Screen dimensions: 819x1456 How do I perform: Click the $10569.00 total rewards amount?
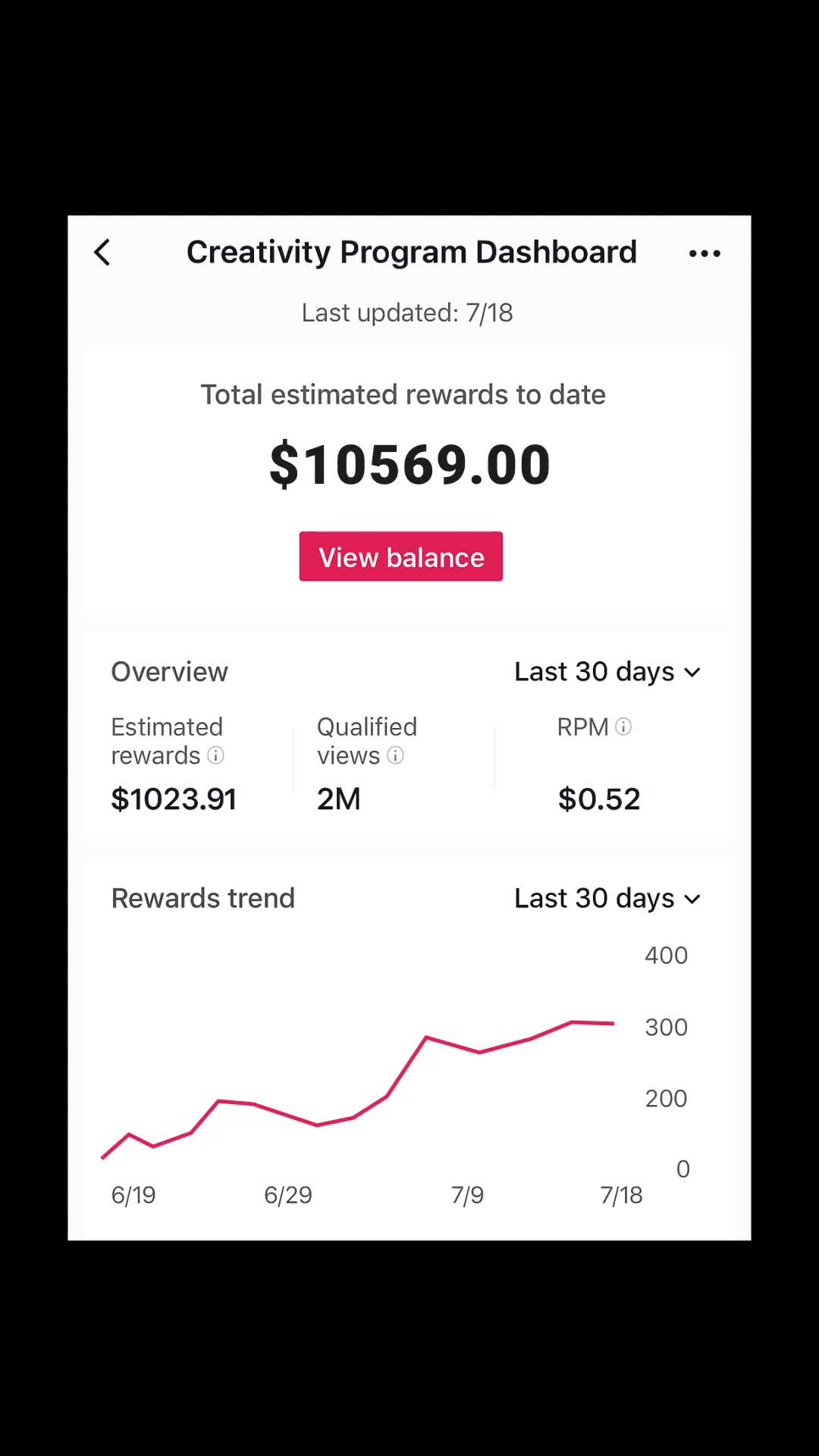click(x=409, y=463)
